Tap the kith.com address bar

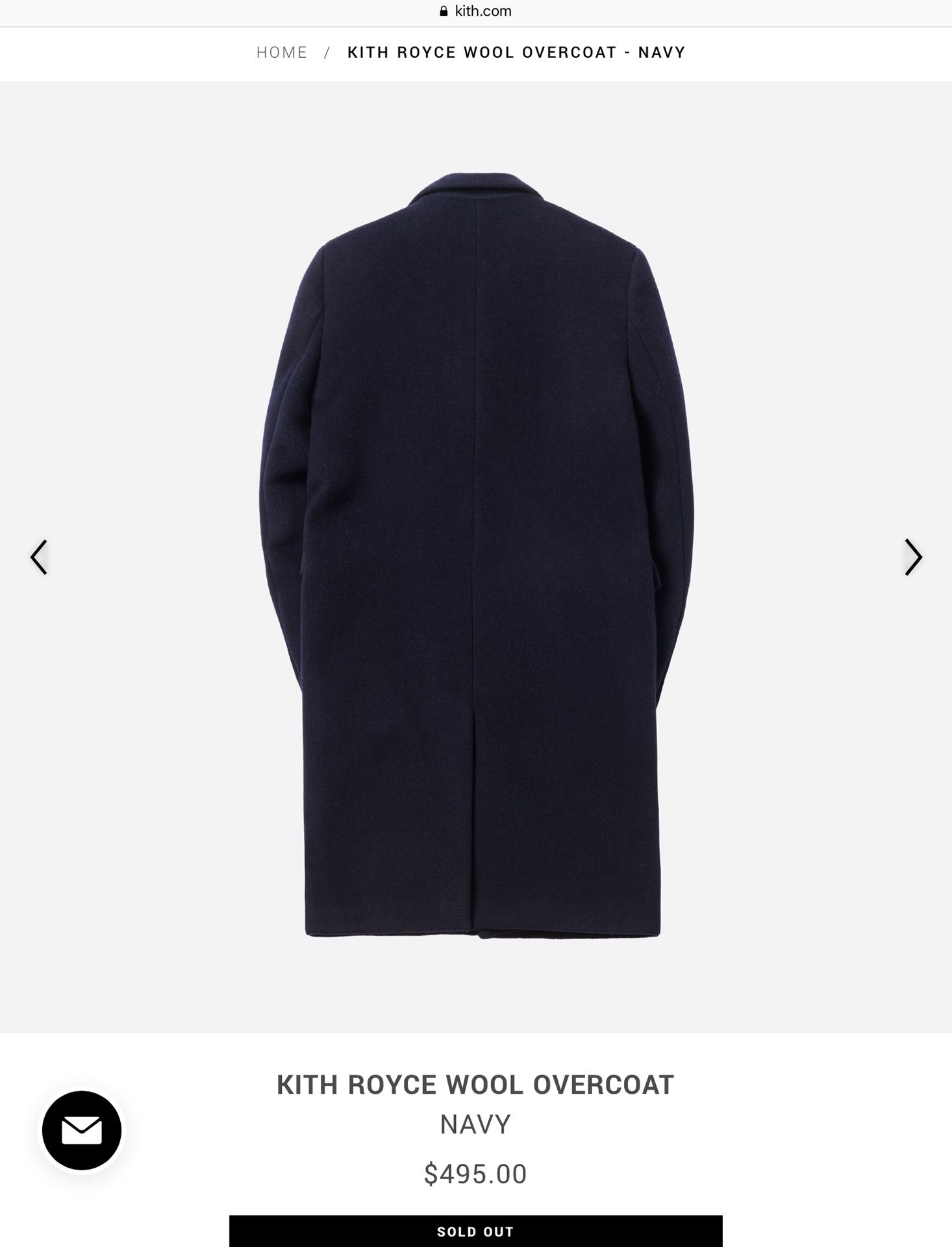click(476, 11)
